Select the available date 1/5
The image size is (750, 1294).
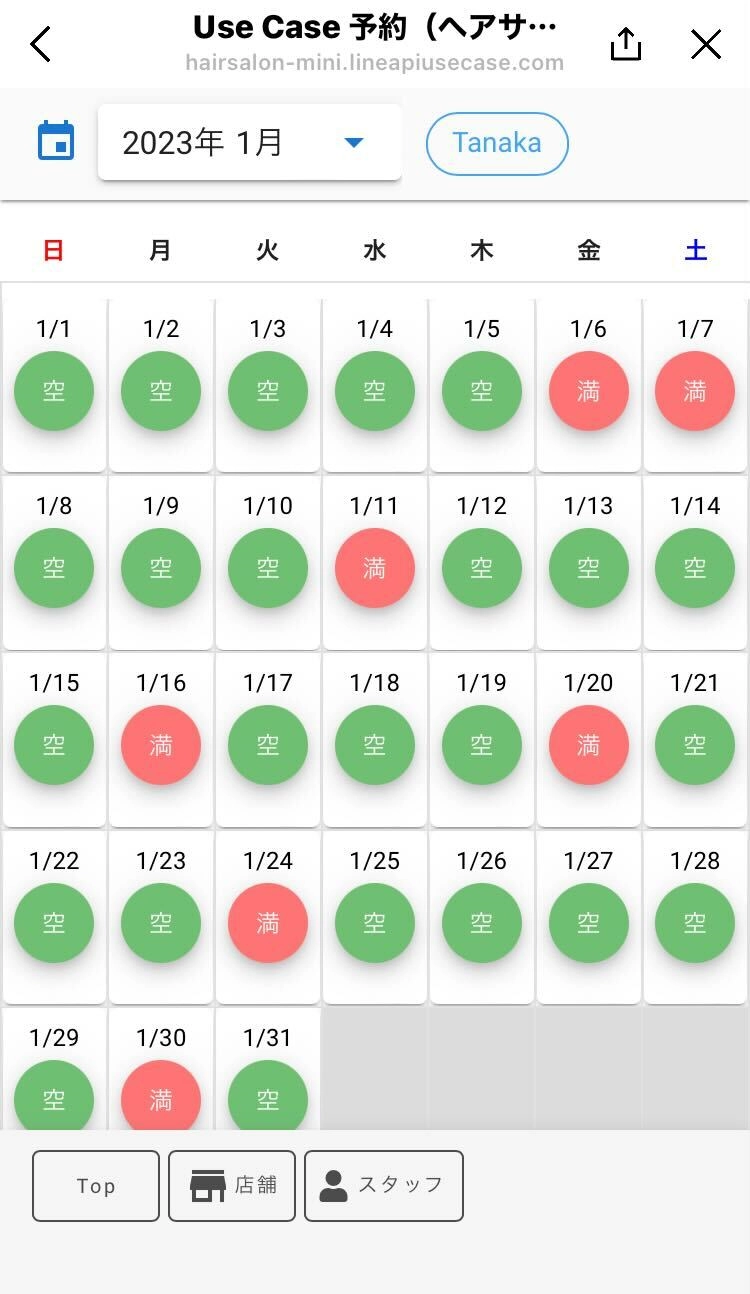tap(482, 391)
